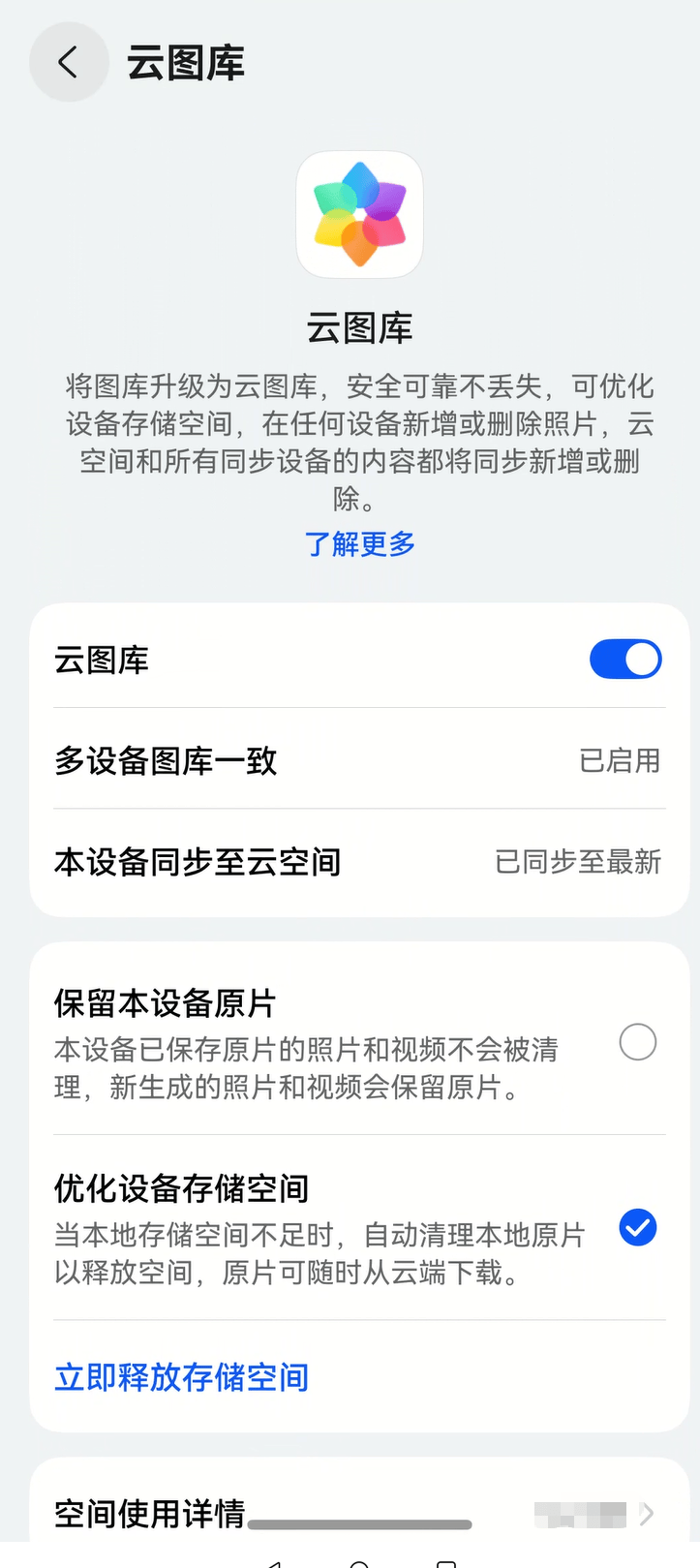The height and width of the screenshot is (1568, 700).
Task: Open 空间使用详情
Action: (x=358, y=1513)
